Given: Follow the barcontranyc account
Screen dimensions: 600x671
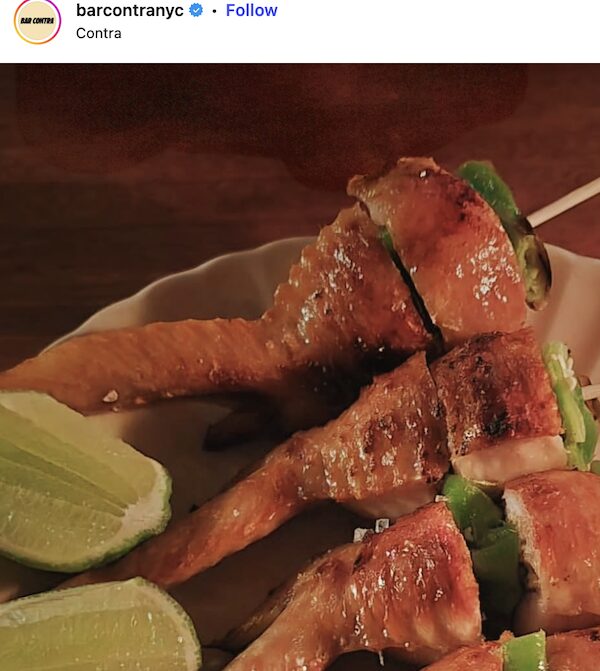Looking at the screenshot, I should (251, 11).
